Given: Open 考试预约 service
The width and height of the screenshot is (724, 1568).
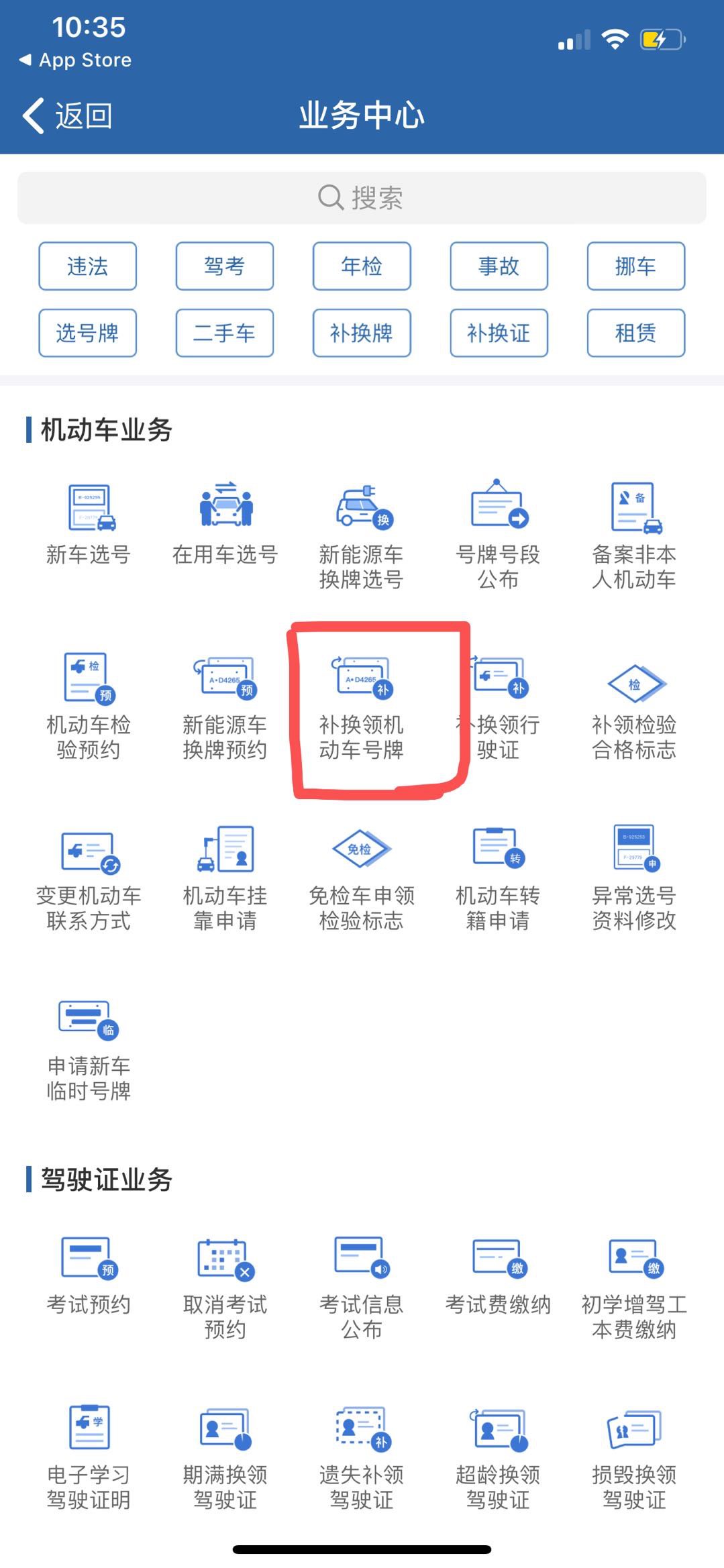Looking at the screenshot, I should (88, 1273).
